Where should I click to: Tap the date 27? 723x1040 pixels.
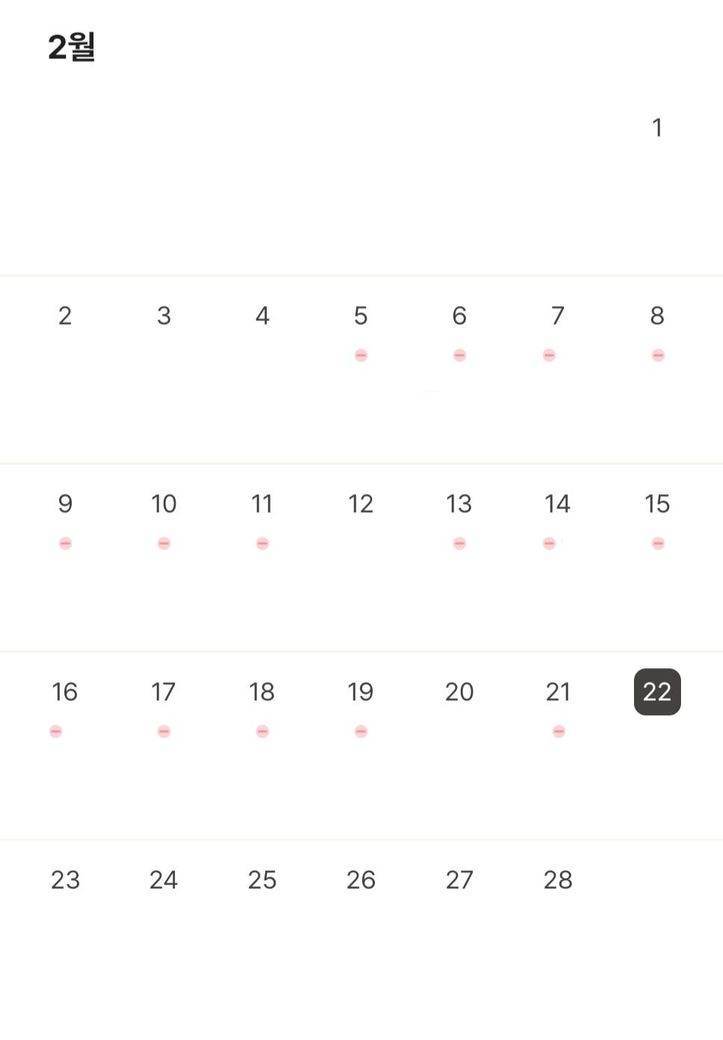coord(459,880)
